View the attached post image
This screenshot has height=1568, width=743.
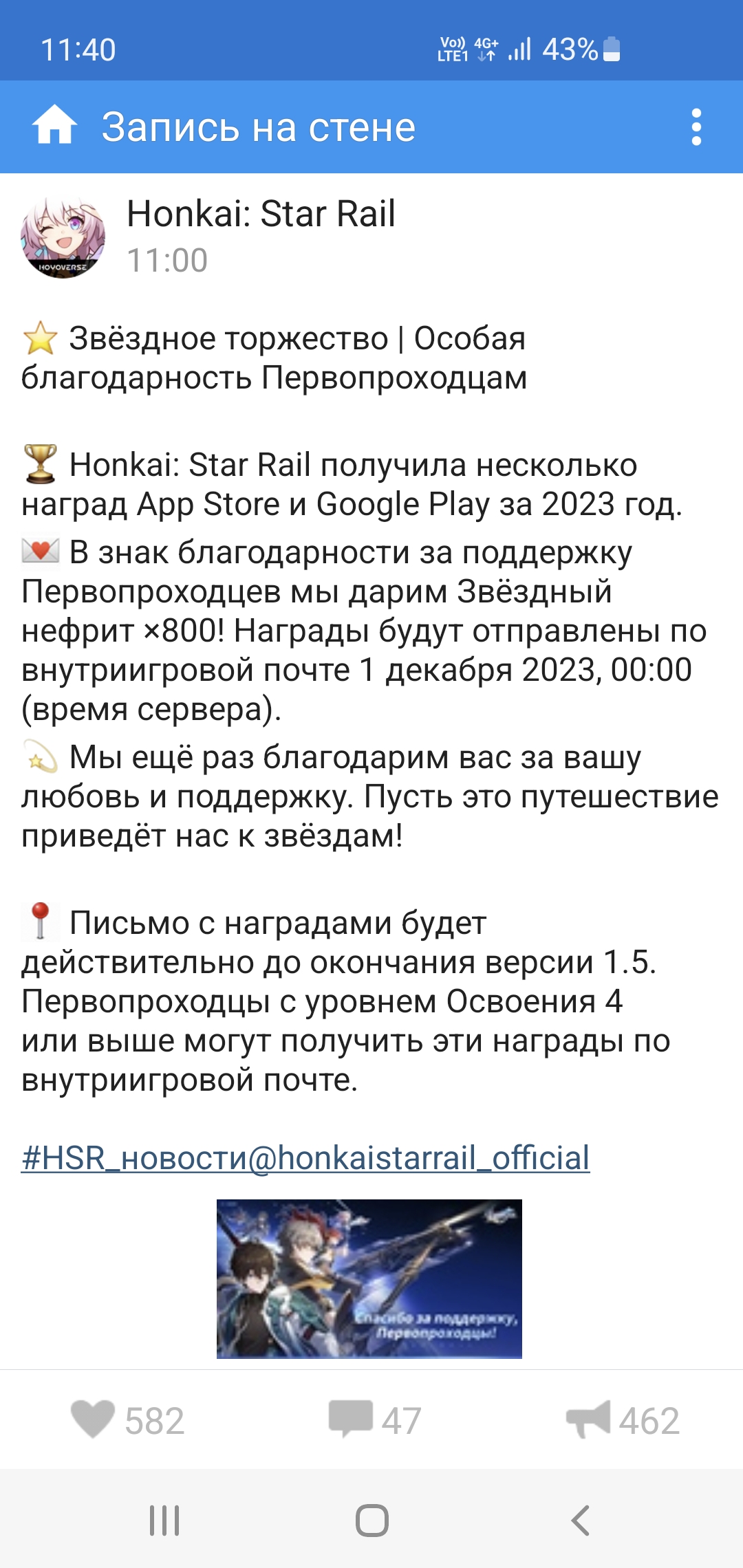click(369, 1278)
